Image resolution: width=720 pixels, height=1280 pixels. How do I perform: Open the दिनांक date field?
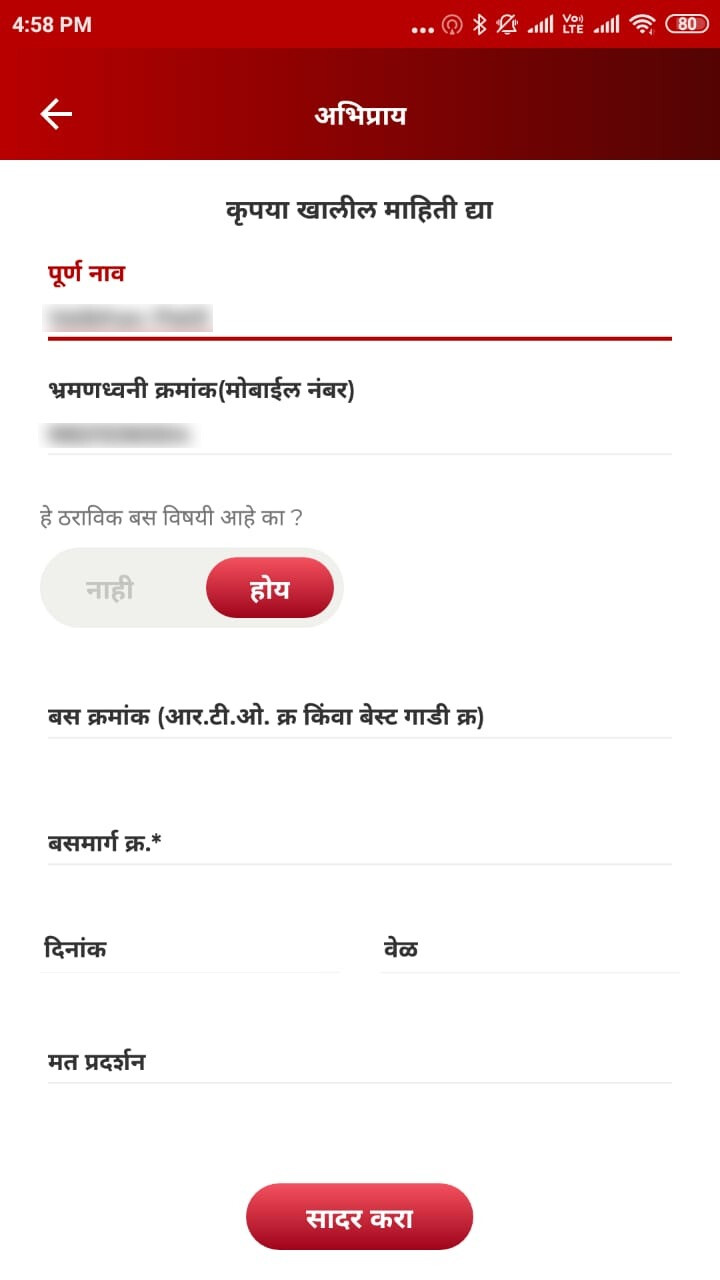tap(190, 949)
